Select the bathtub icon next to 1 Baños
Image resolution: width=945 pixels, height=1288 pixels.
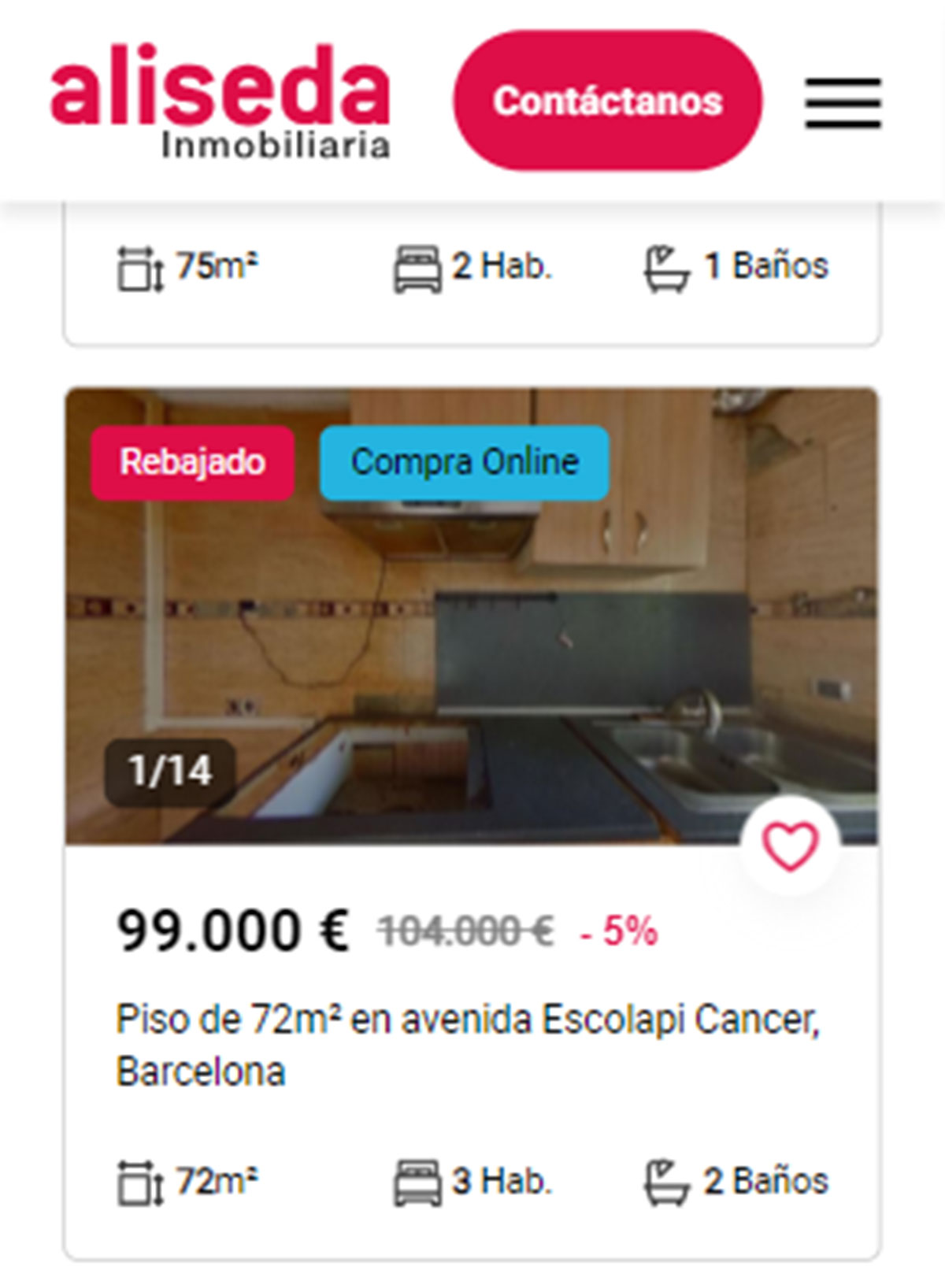665,266
